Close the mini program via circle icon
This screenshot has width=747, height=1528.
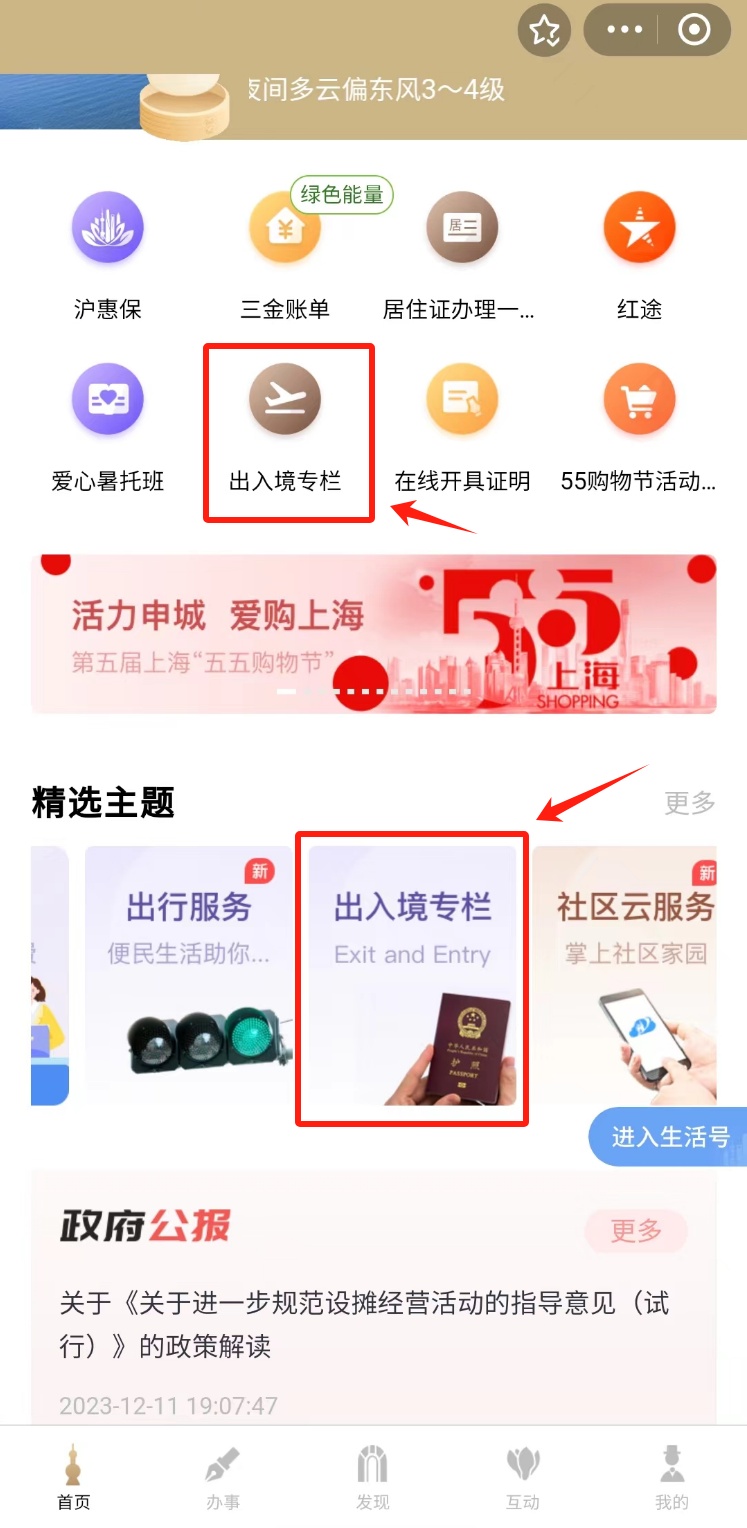(x=694, y=30)
